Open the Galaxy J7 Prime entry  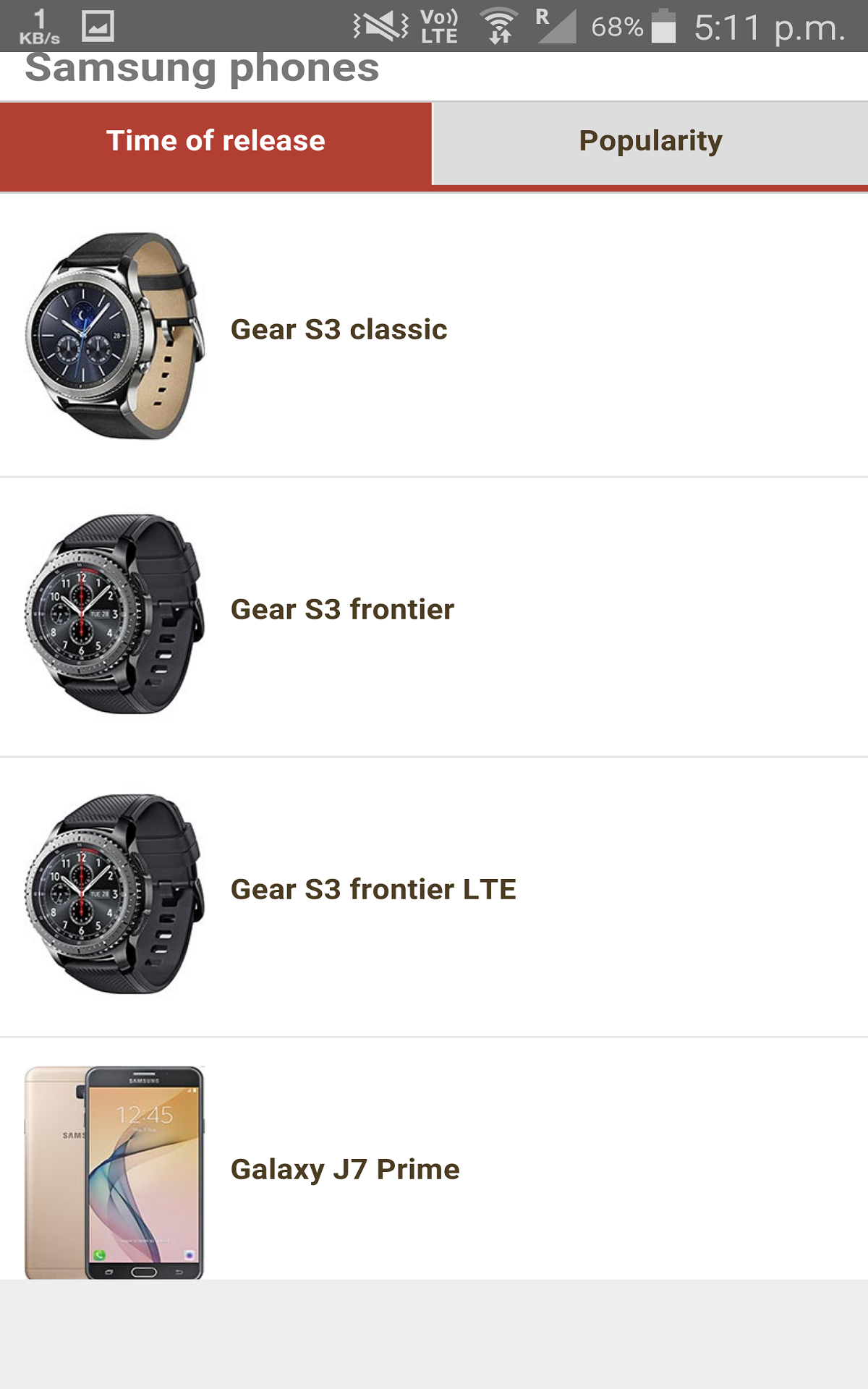coord(434,1170)
